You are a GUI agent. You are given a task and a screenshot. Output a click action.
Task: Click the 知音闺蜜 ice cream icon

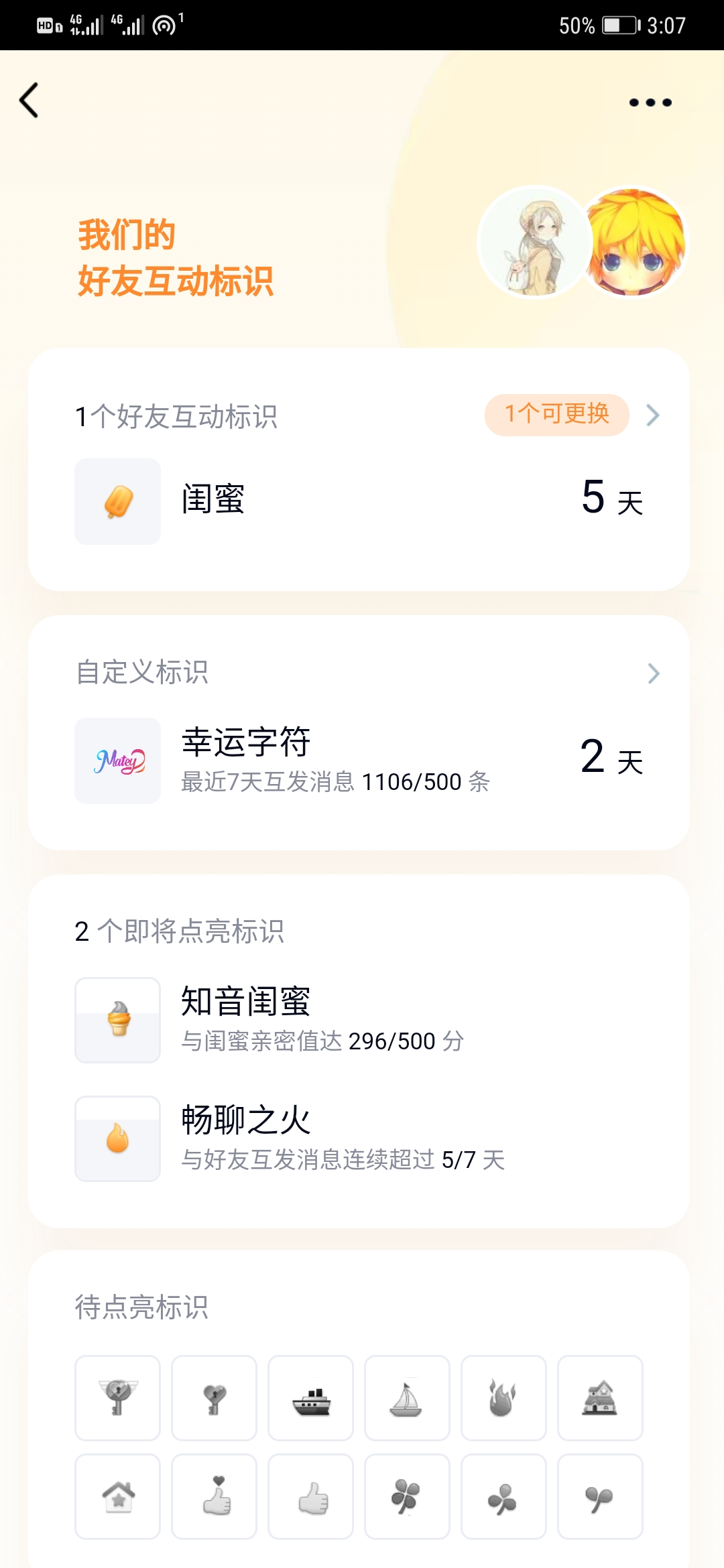click(x=117, y=1019)
